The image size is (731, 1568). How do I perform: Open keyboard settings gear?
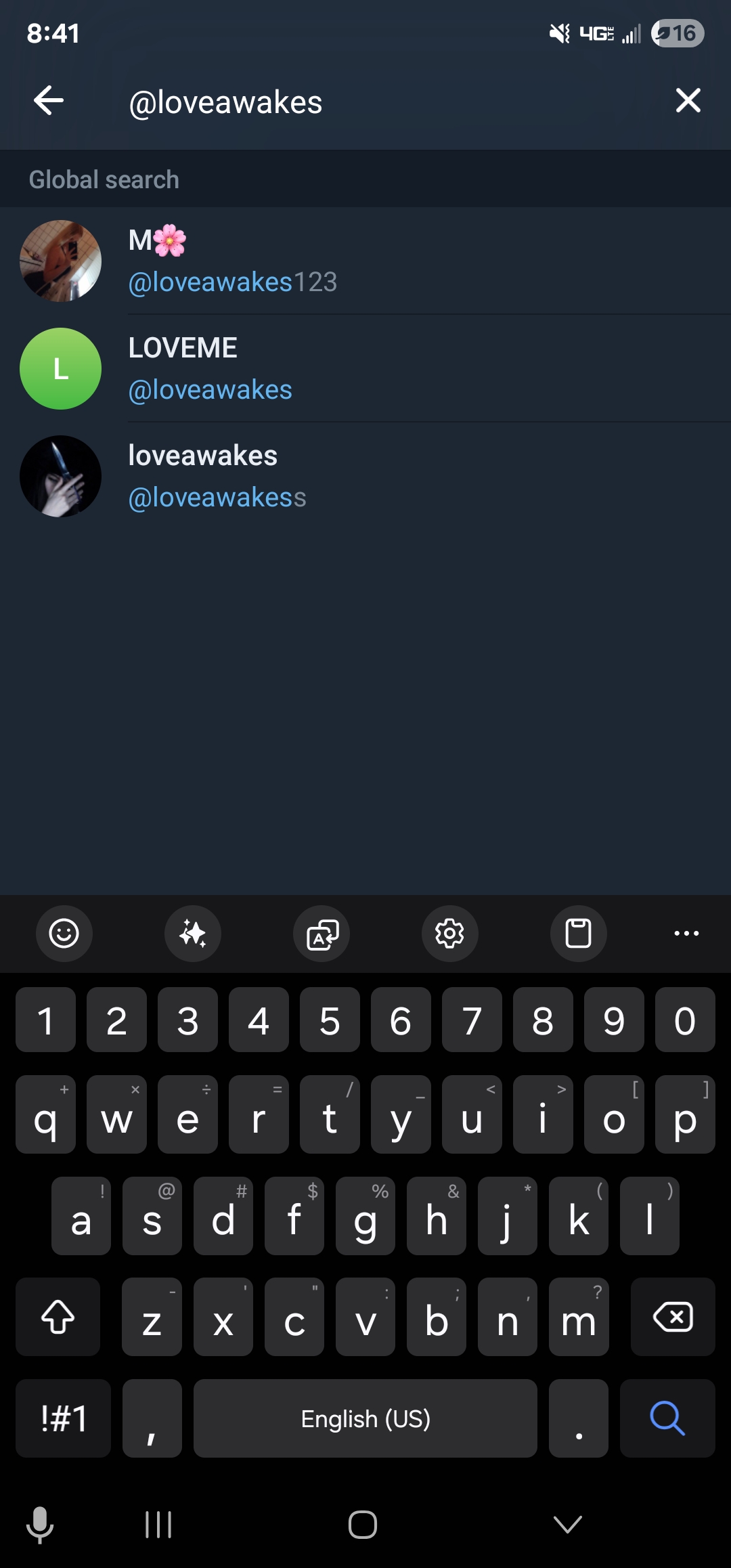pyautogui.click(x=450, y=934)
